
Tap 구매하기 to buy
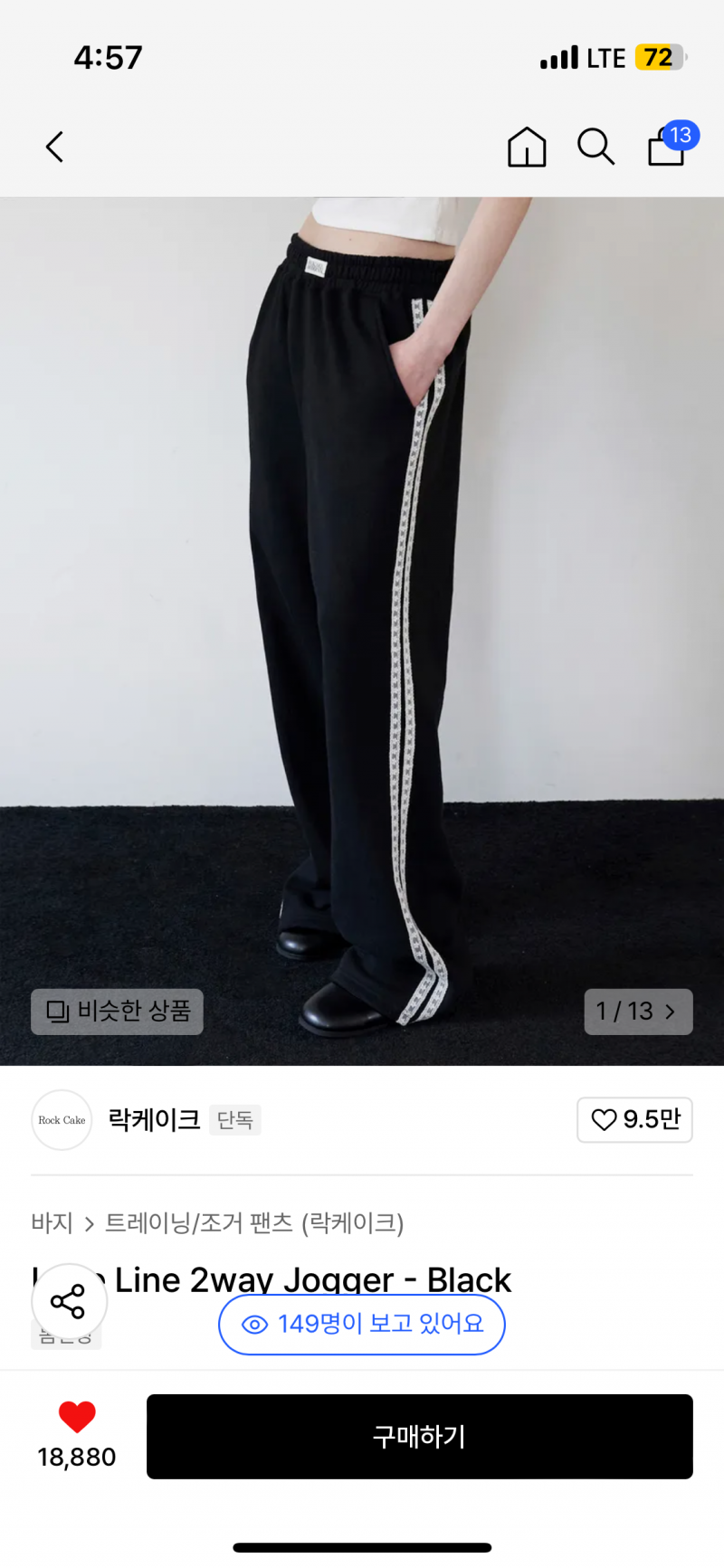pyautogui.click(x=419, y=1436)
